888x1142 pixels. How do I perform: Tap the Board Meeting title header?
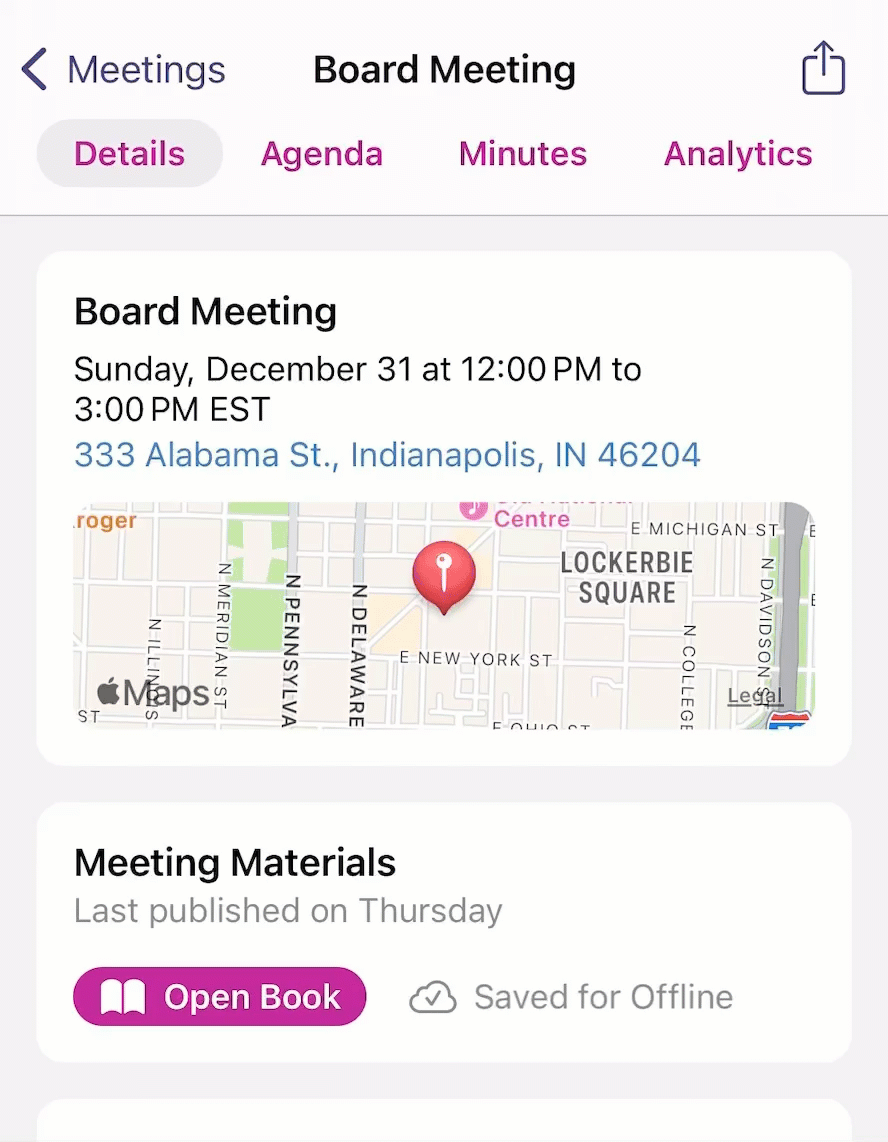pyautogui.click(x=443, y=69)
